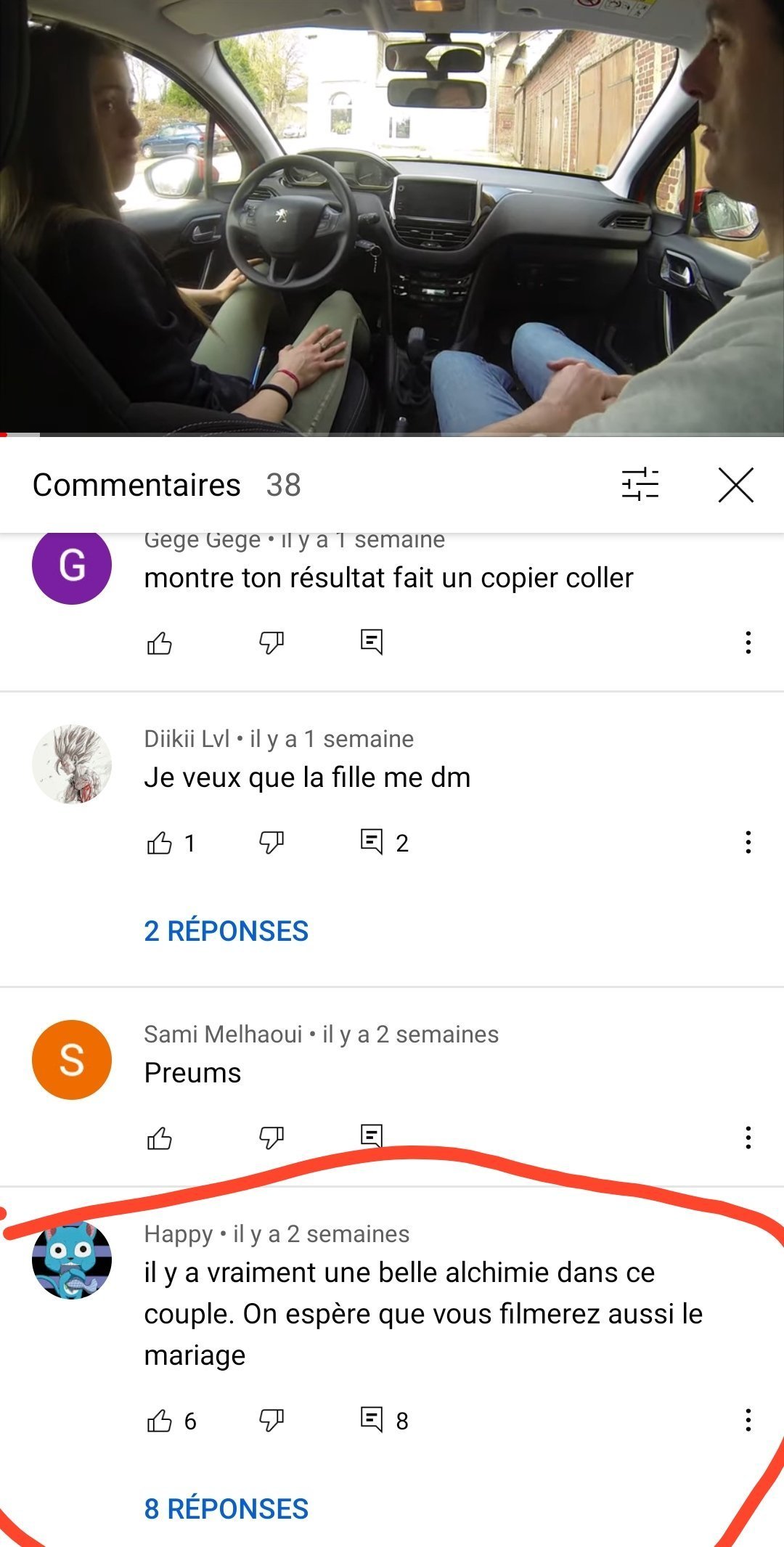Like Sami Melhaoui's Preums comment
784x1547 pixels.
click(x=160, y=1138)
